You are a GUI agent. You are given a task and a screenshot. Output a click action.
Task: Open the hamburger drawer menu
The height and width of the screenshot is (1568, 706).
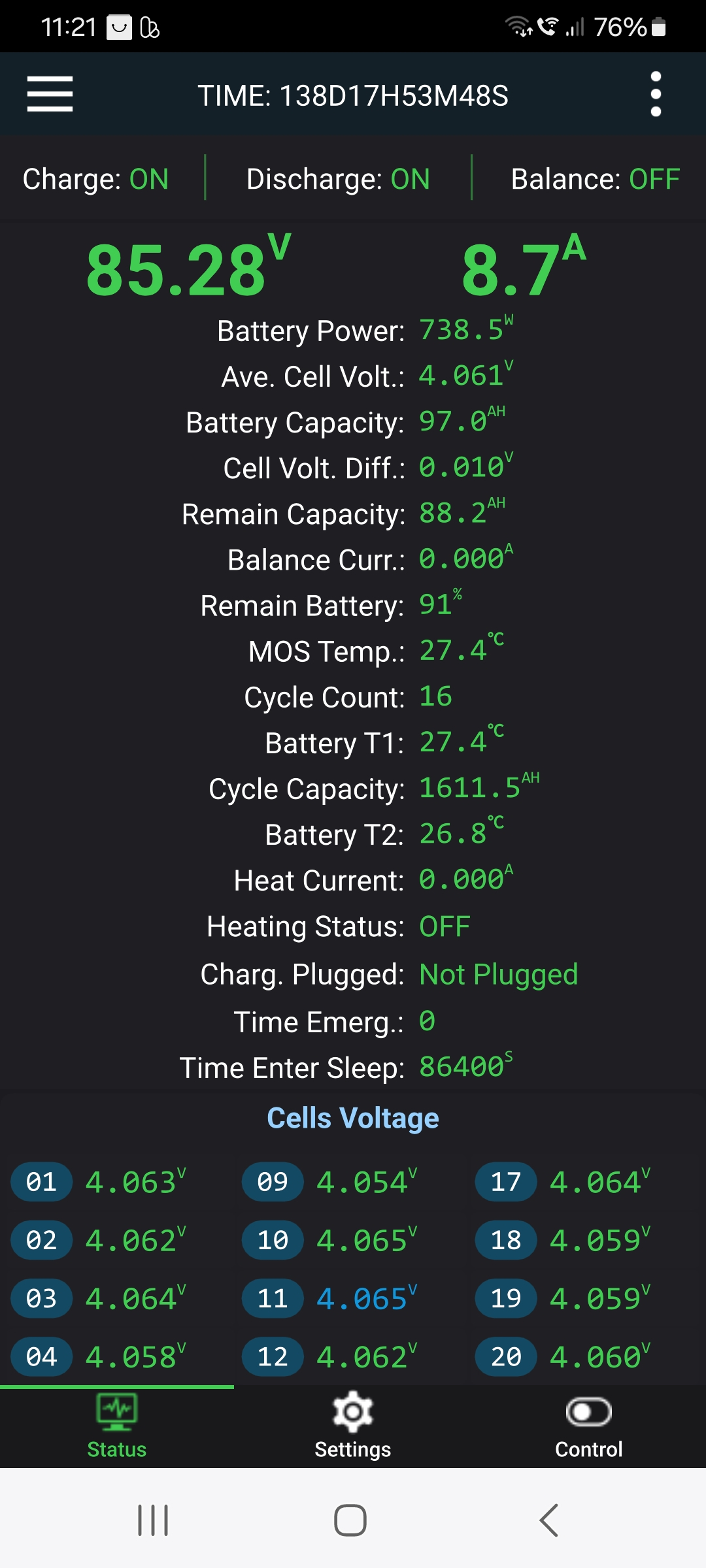point(50,94)
